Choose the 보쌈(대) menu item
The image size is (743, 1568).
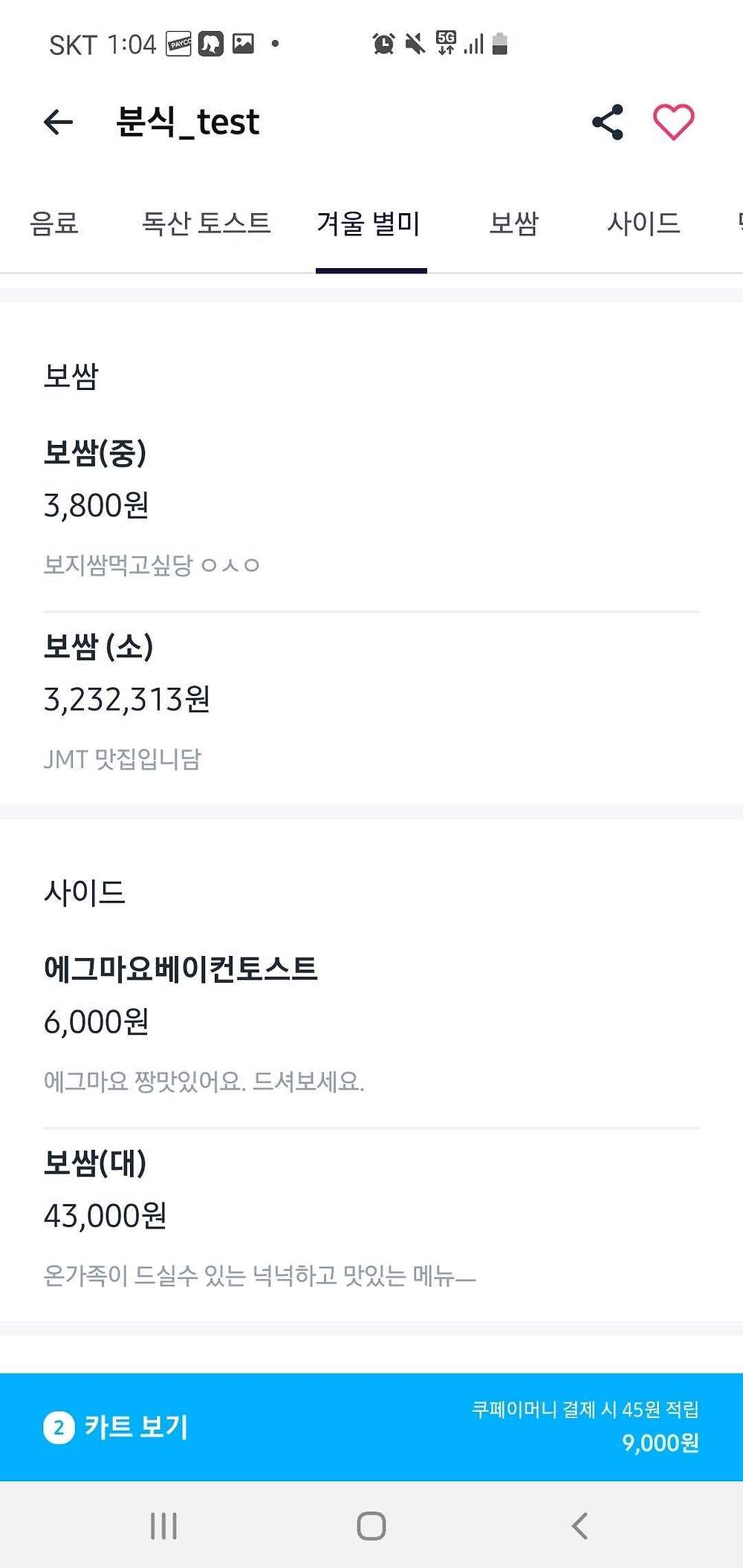95,1163
